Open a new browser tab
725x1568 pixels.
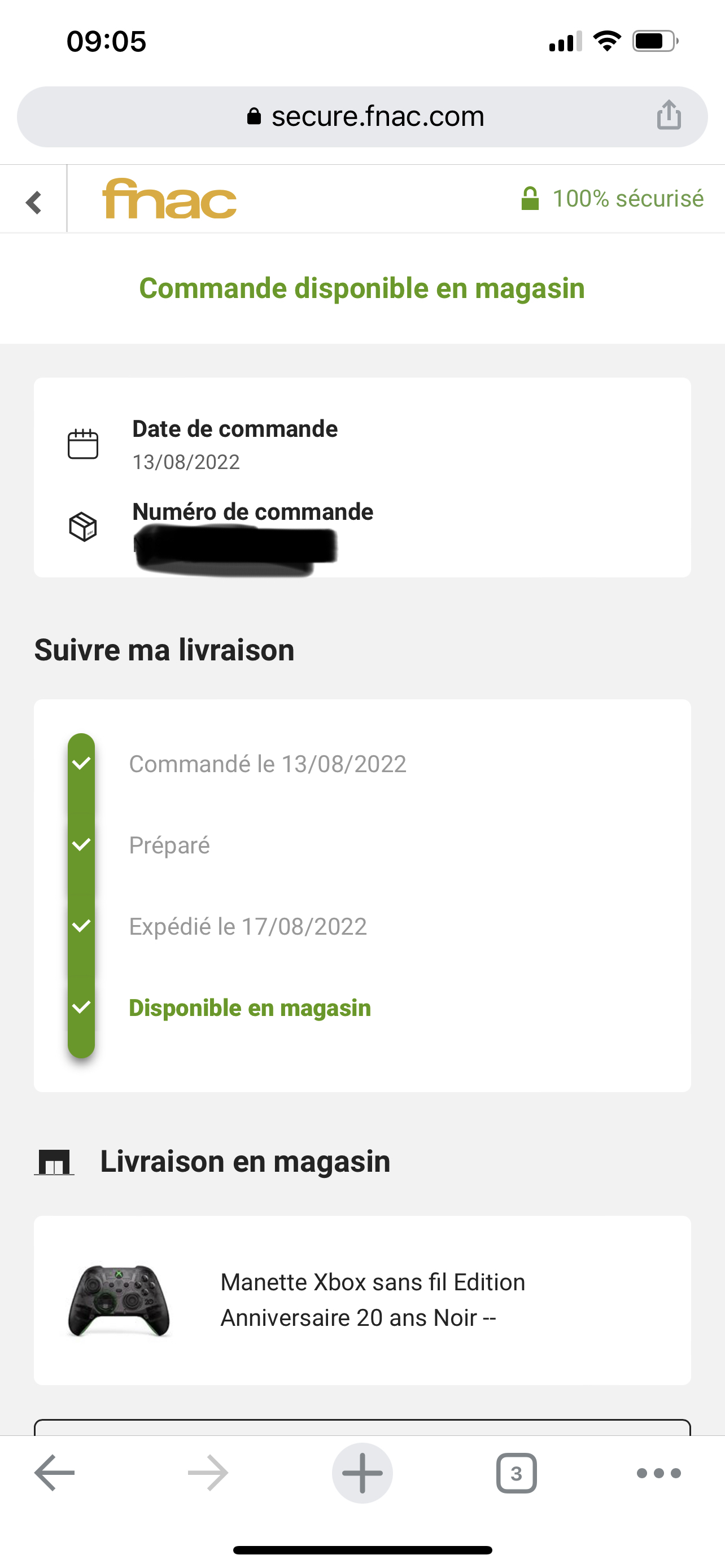click(x=362, y=1473)
